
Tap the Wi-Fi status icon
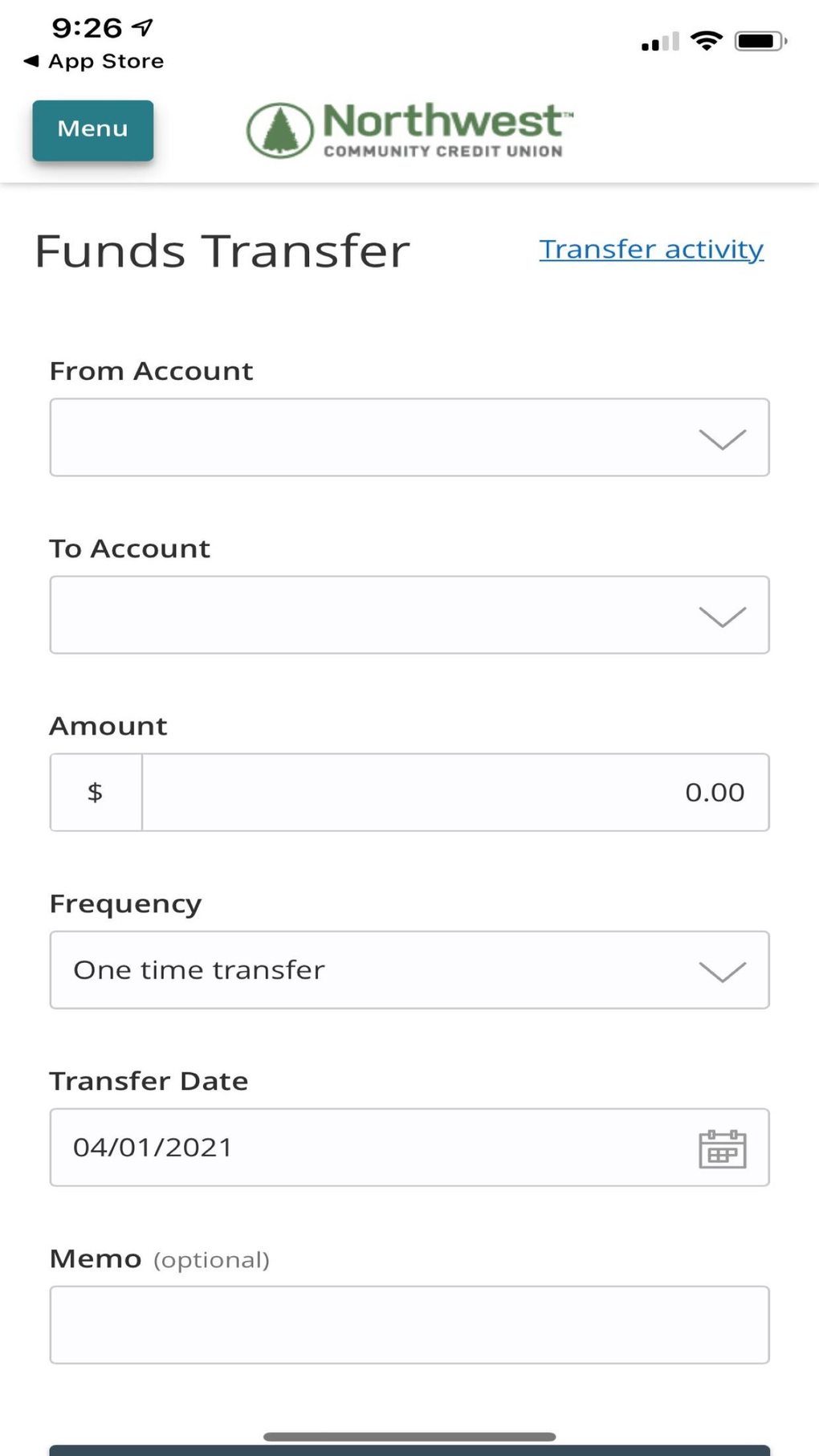coord(706,40)
